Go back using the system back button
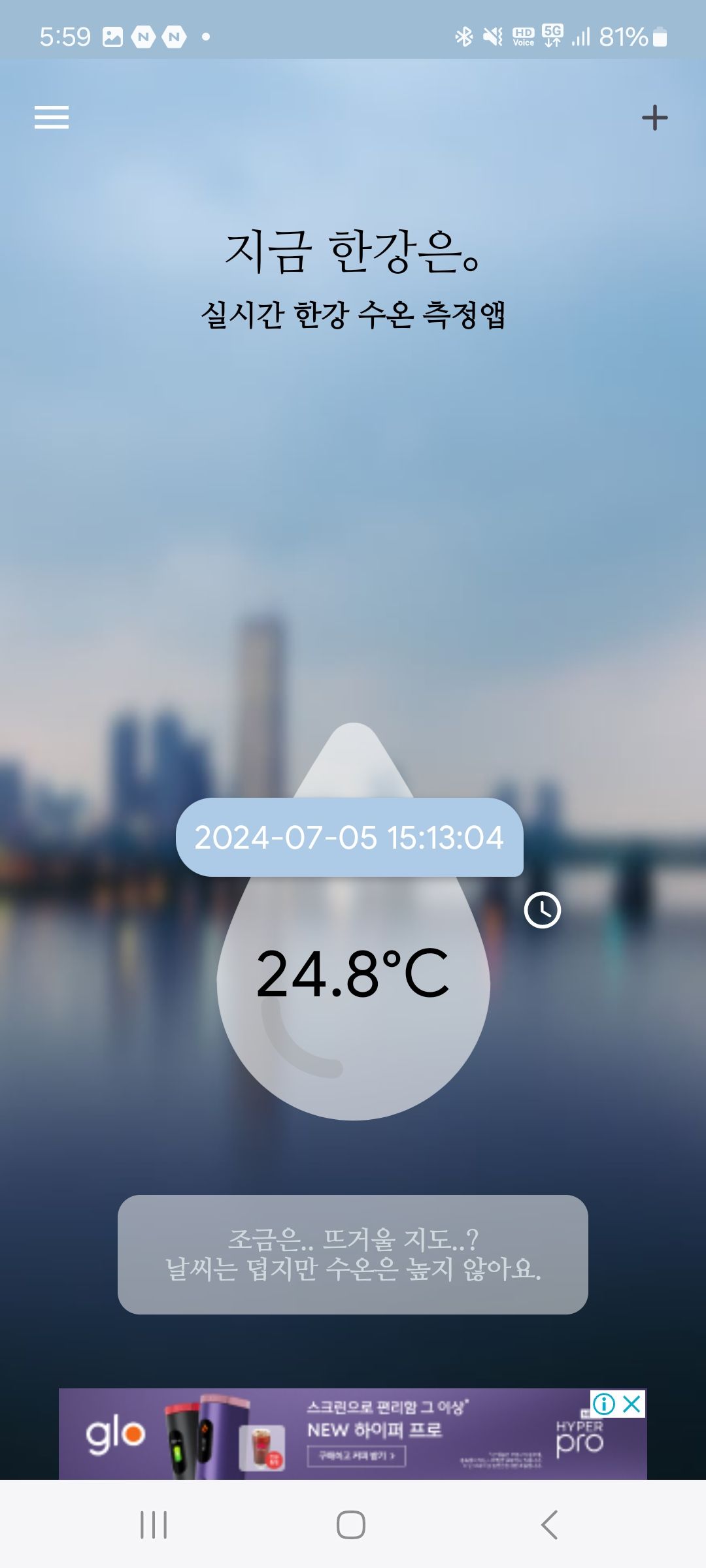This screenshot has height=1568, width=706. (550, 1525)
